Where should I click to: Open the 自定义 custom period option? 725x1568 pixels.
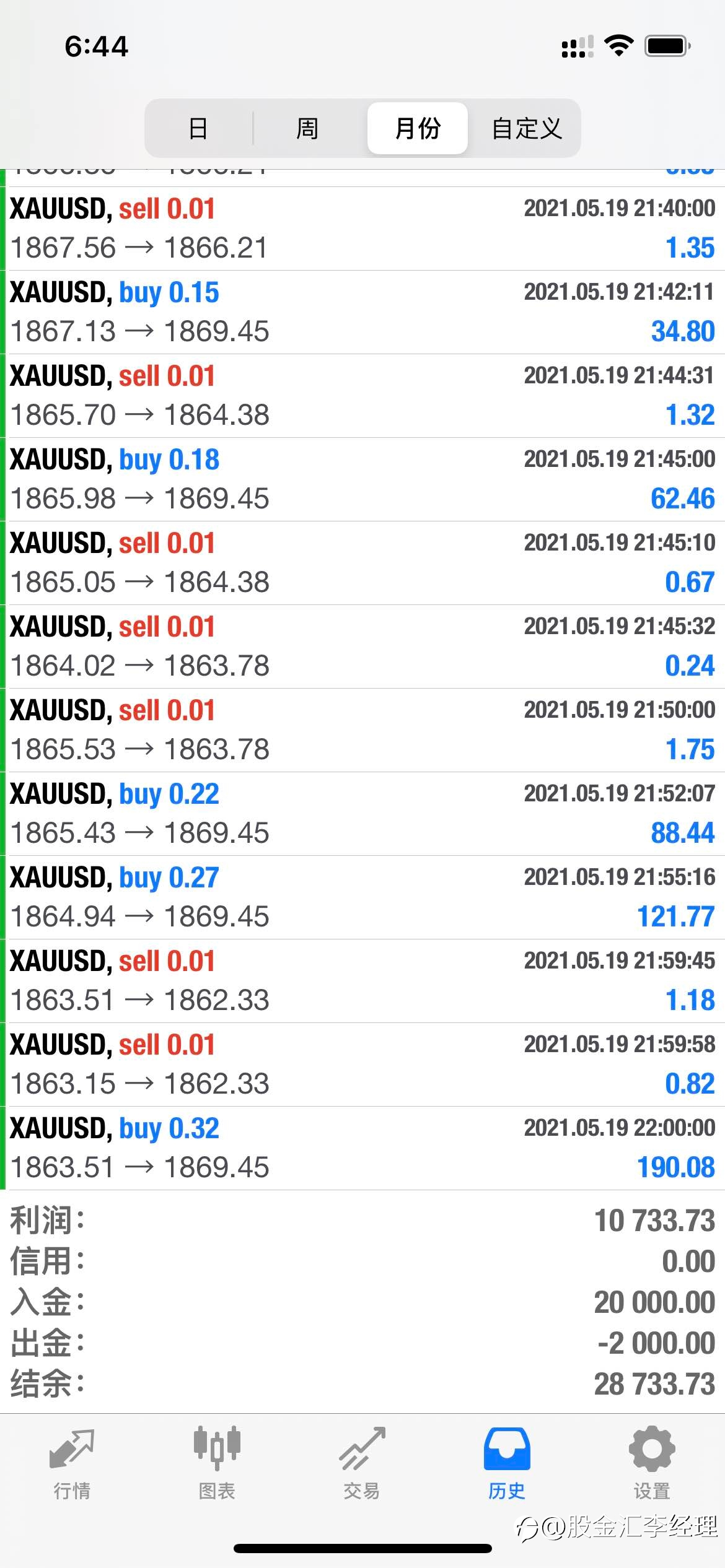point(526,128)
